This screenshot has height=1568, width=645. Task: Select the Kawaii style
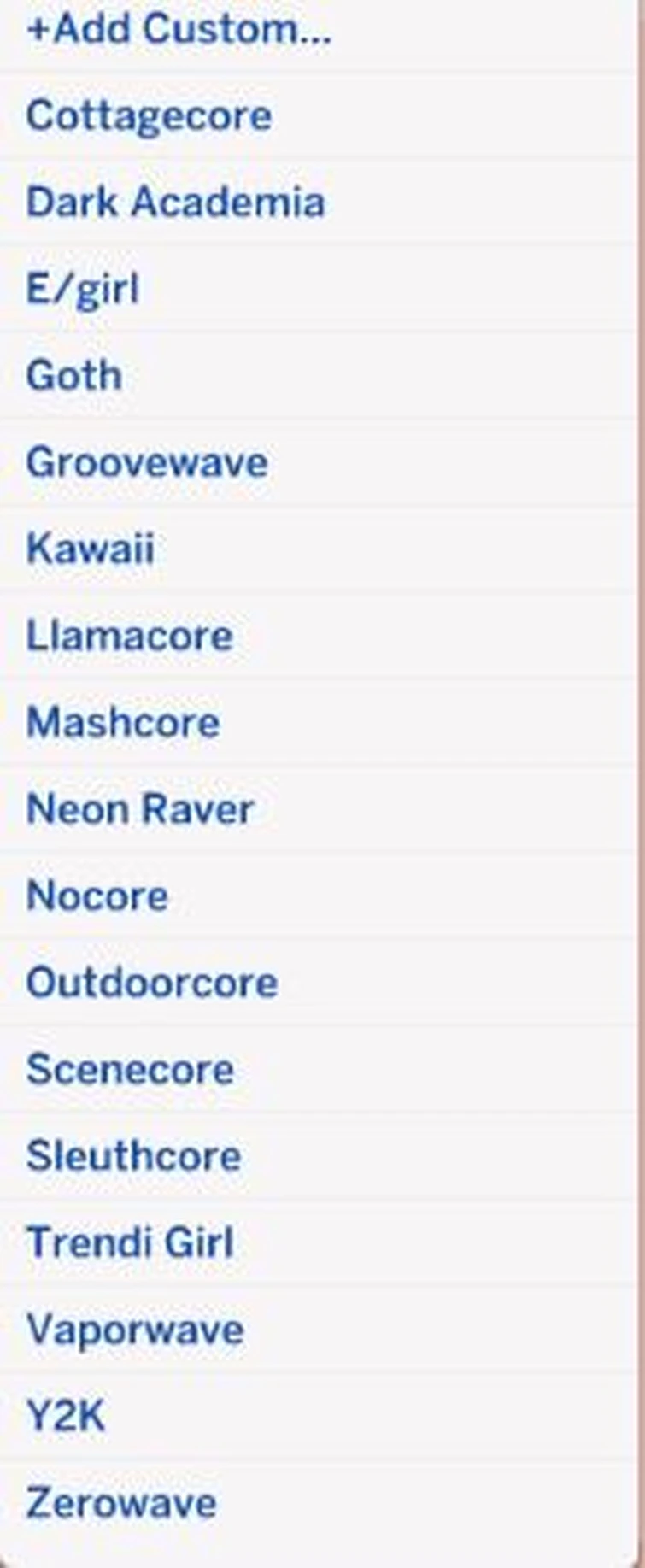pyautogui.click(x=90, y=549)
